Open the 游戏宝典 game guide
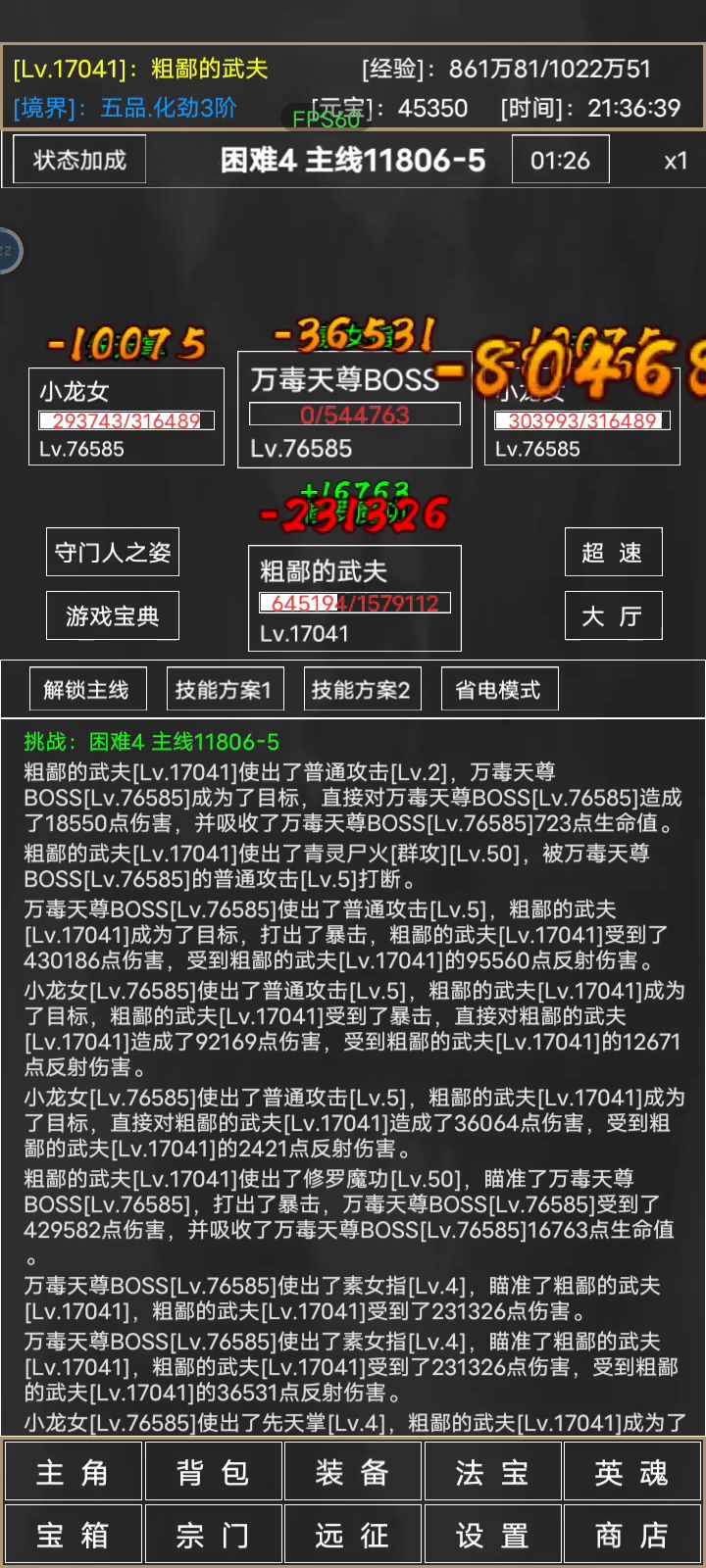Viewport: 706px width, 1568px height. [113, 615]
